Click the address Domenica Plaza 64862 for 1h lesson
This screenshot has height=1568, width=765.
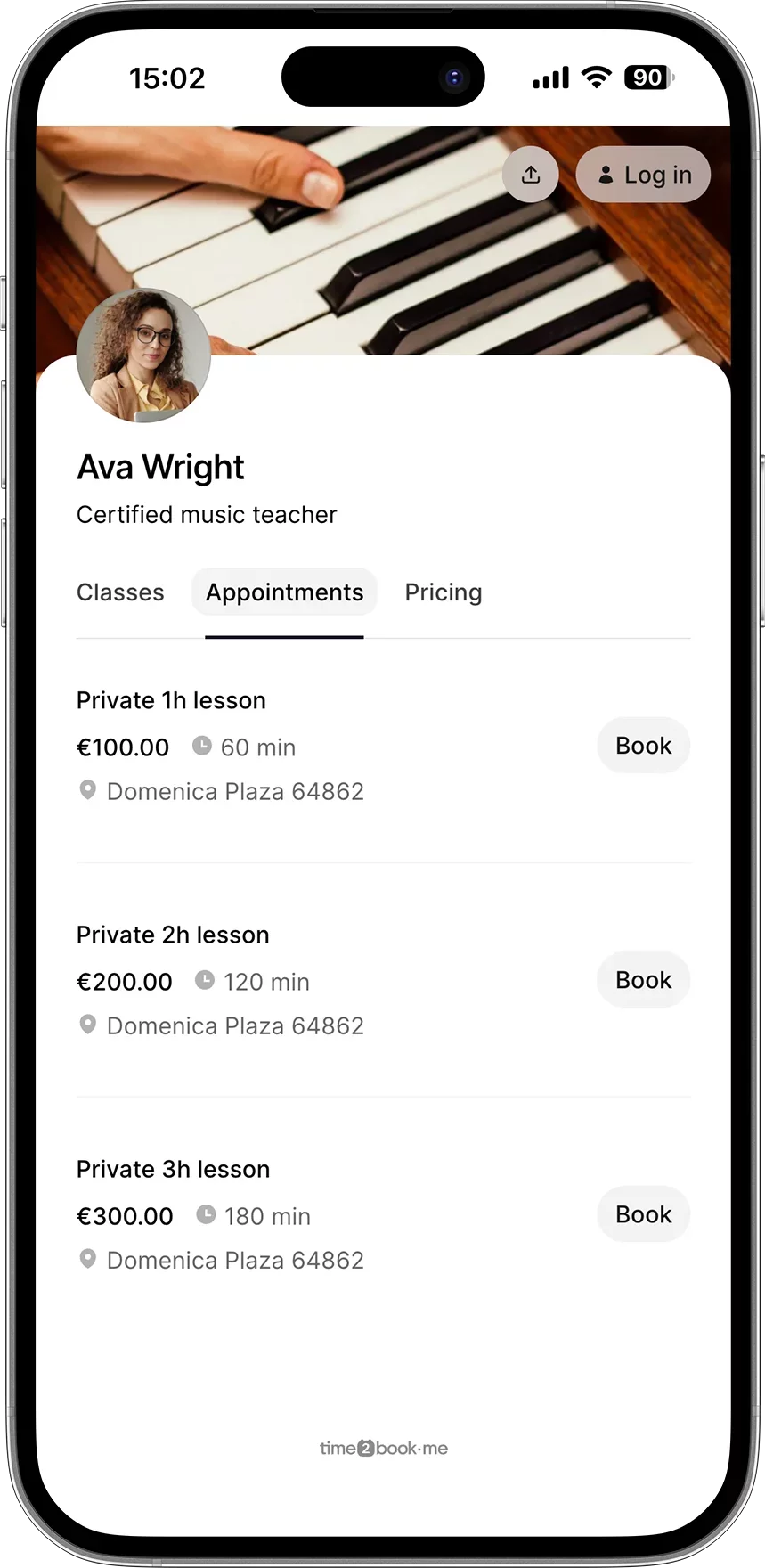[x=234, y=790]
